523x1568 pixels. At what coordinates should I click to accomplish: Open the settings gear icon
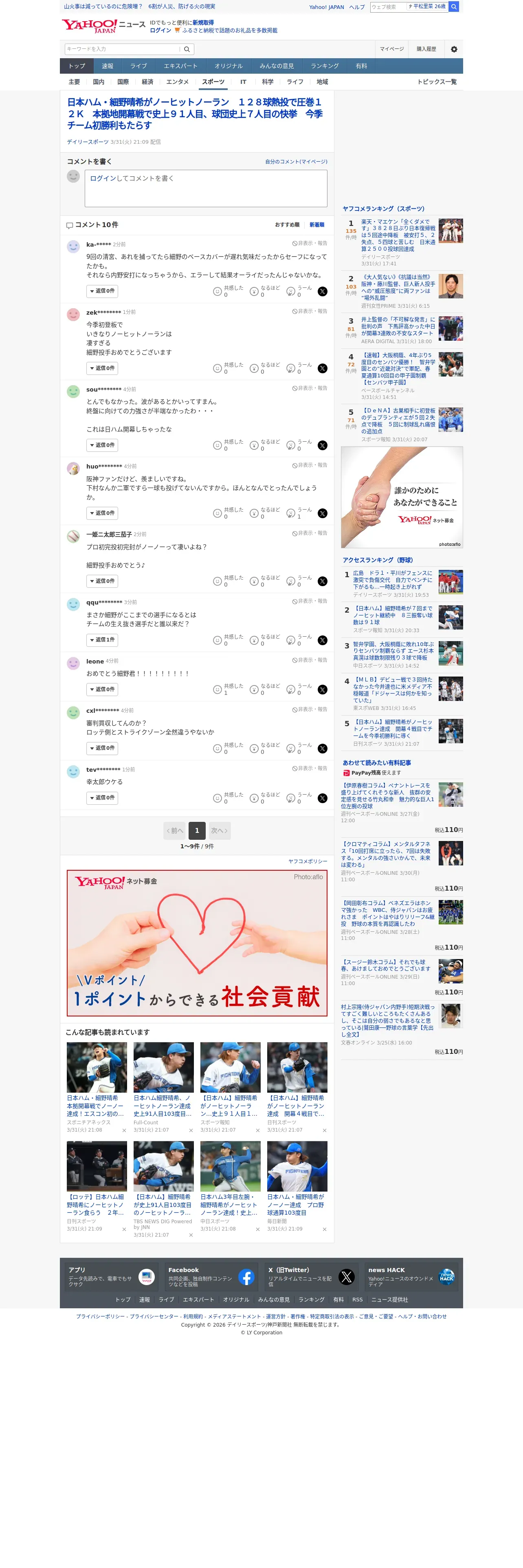(454, 49)
